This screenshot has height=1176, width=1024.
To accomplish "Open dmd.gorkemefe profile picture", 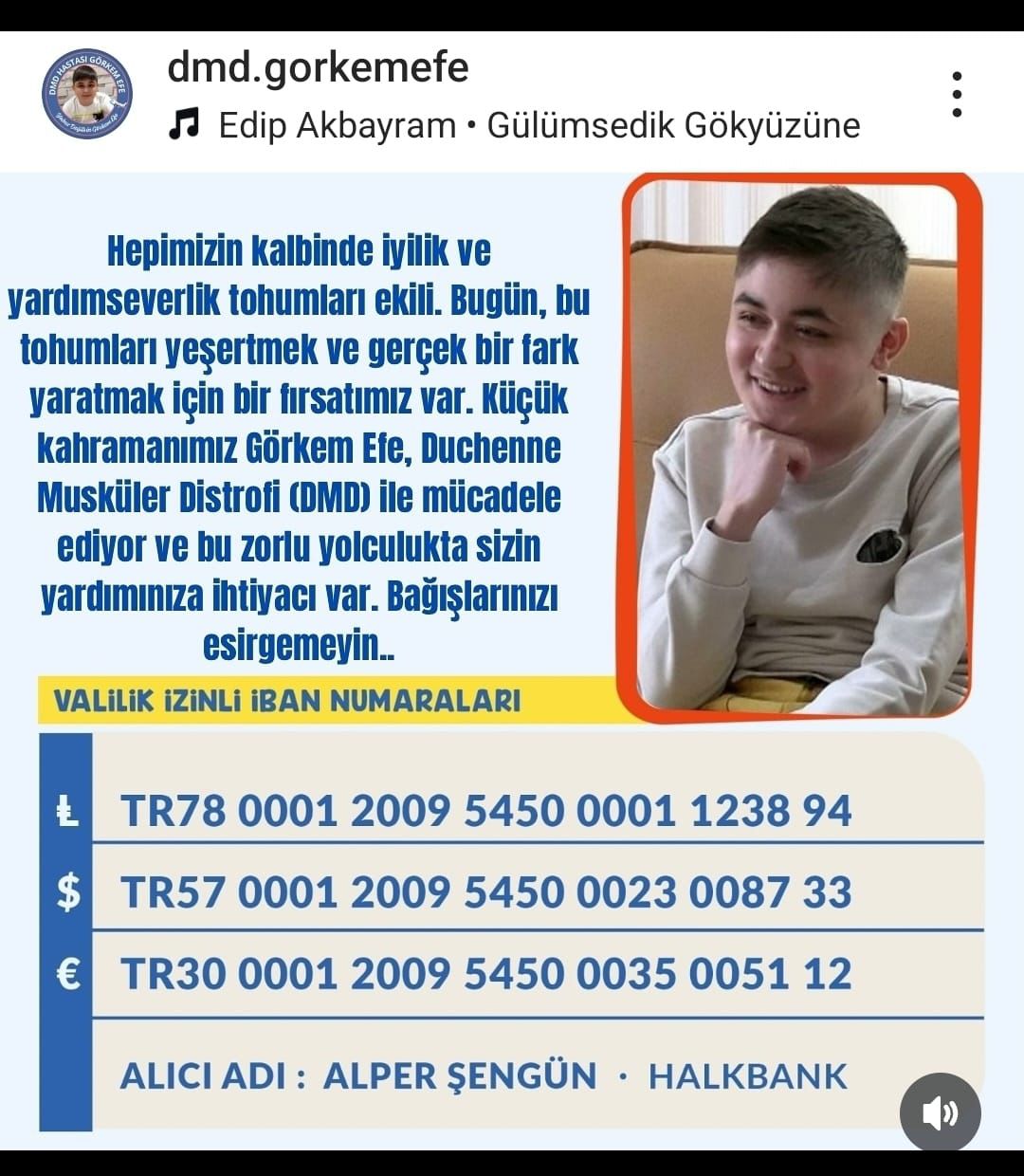I will pyautogui.click(x=87, y=95).
